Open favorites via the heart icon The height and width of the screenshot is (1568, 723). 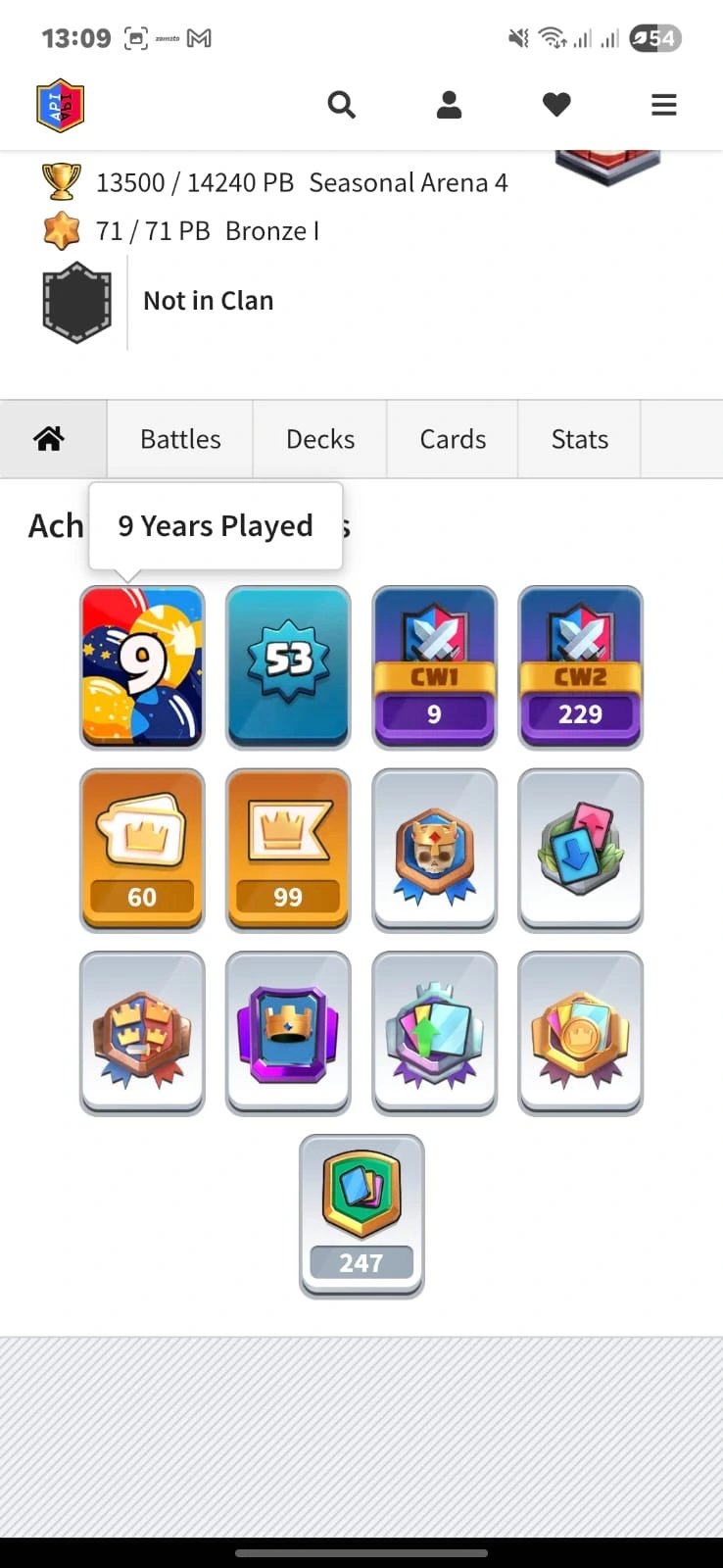[x=556, y=105]
